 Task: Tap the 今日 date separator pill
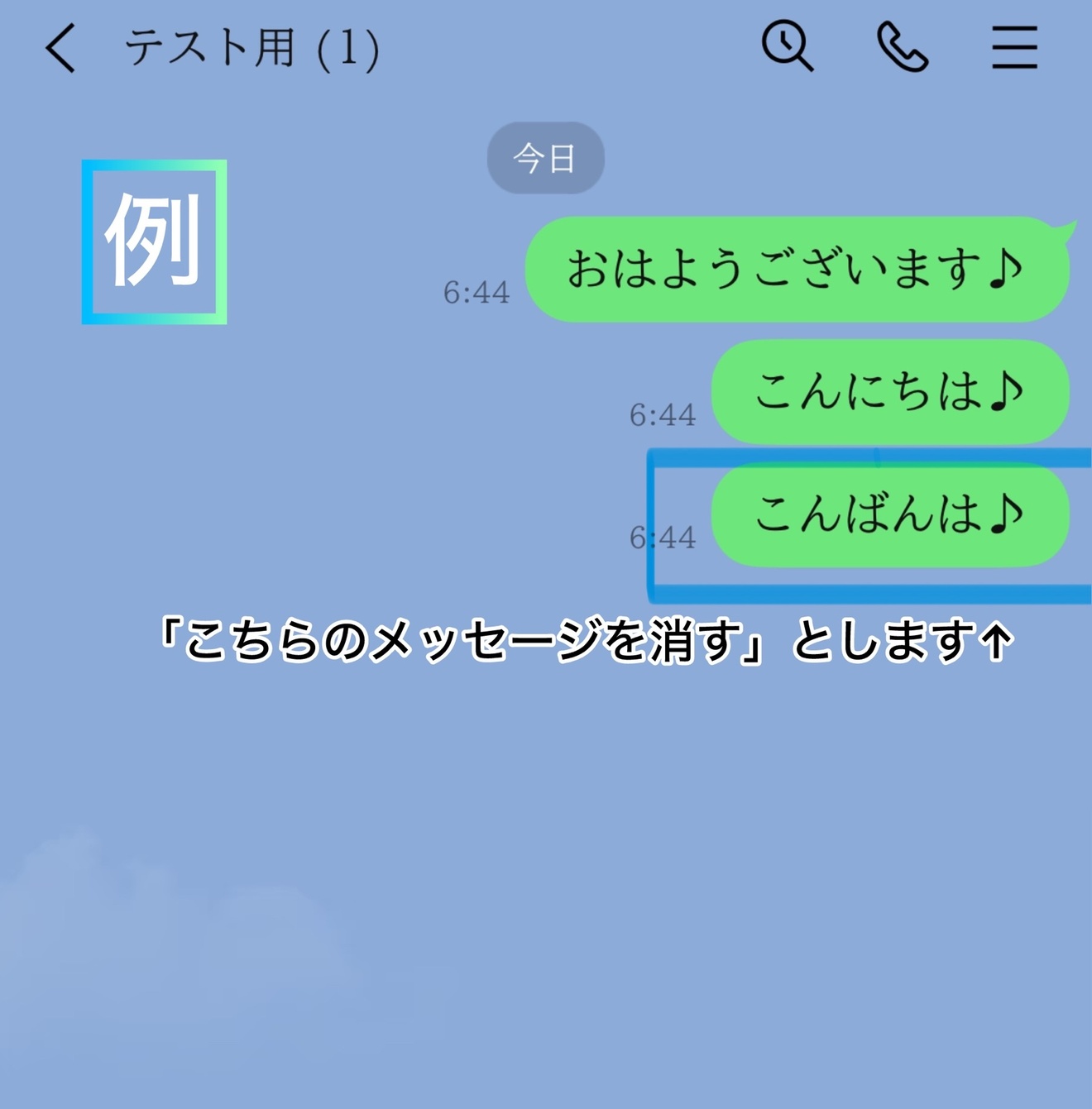(545, 159)
